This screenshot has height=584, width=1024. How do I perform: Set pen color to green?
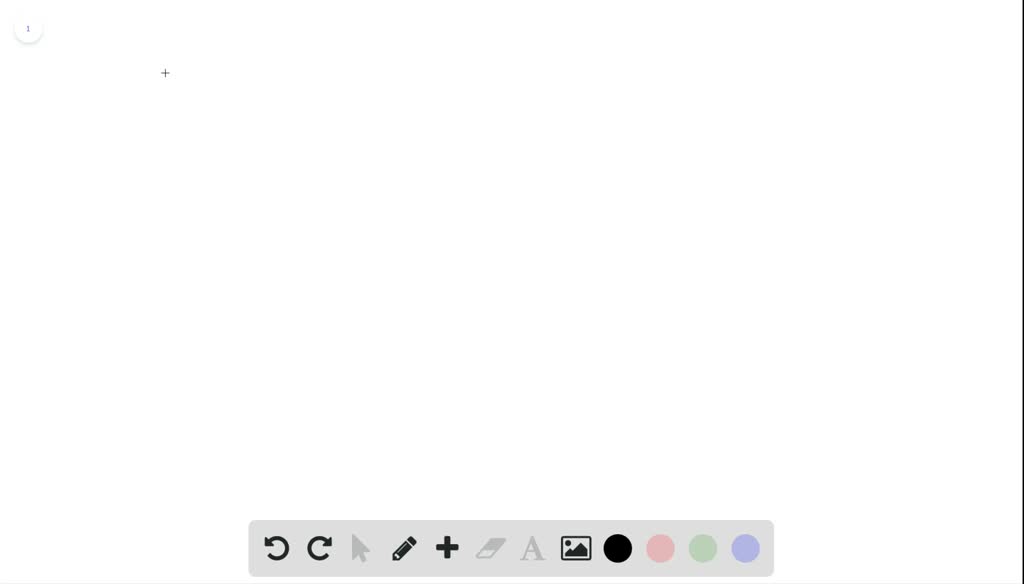[x=703, y=548]
